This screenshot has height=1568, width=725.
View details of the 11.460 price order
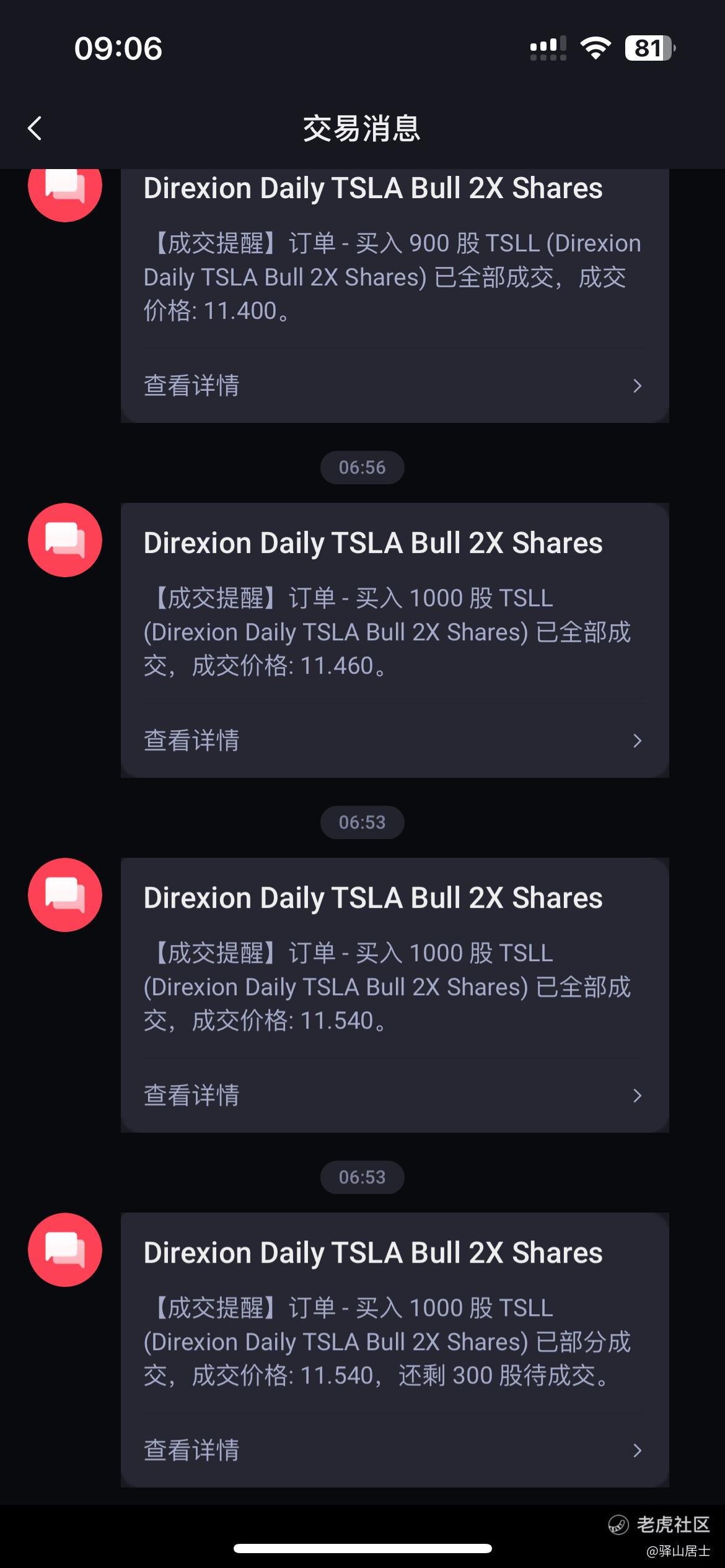(394, 740)
